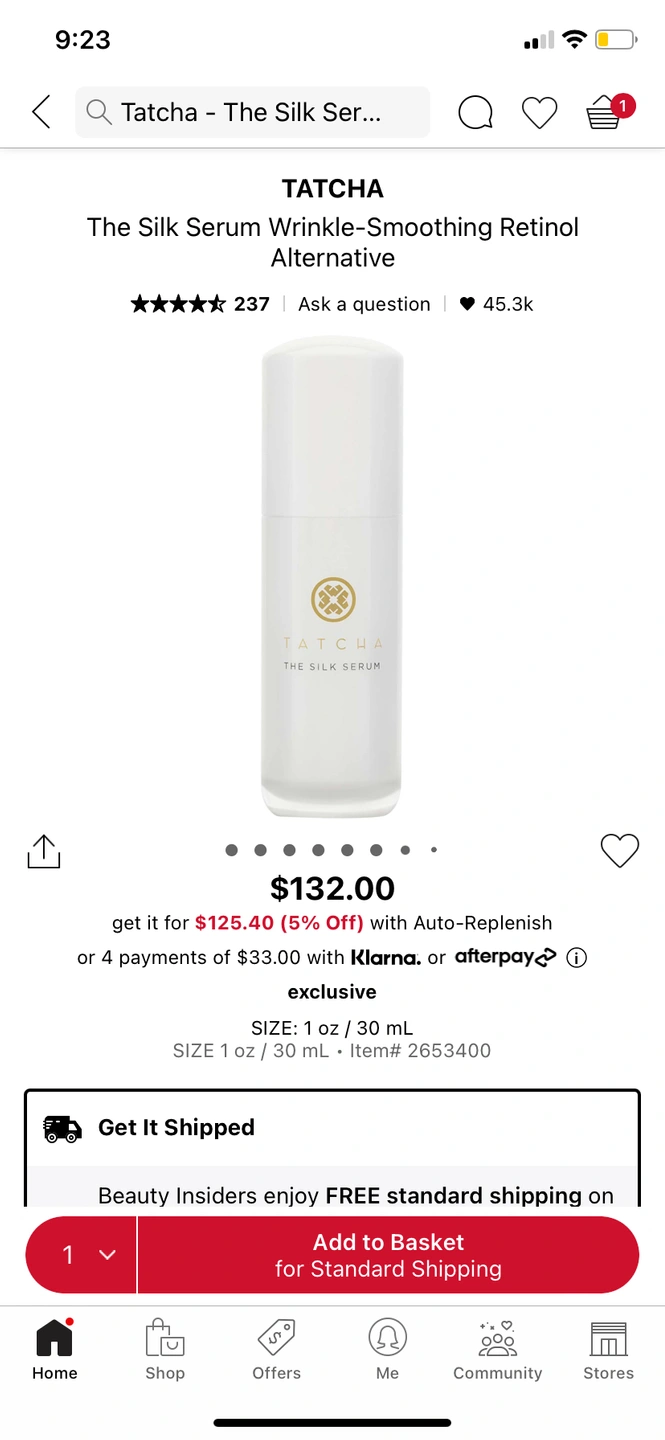The image size is (665, 1440).
Task: Add product to Loves with heart beside image dots
Action: point(619,851)
